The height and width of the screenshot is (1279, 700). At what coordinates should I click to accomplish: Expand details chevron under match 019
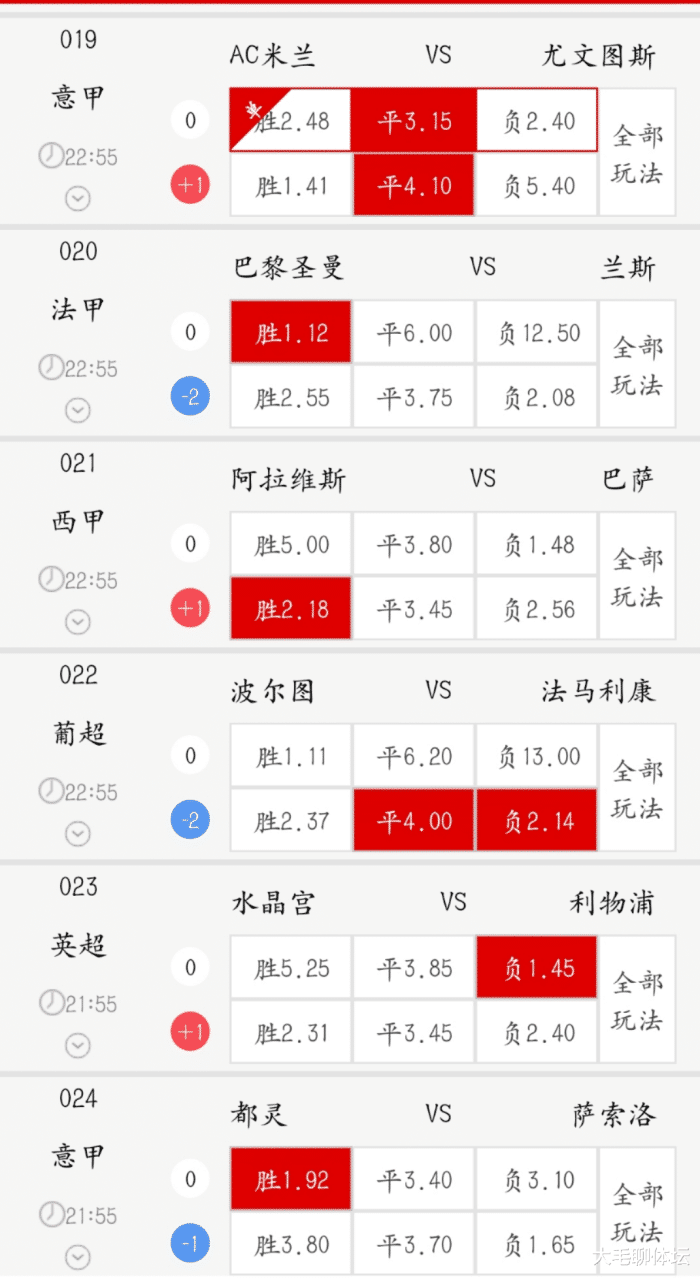78,199
